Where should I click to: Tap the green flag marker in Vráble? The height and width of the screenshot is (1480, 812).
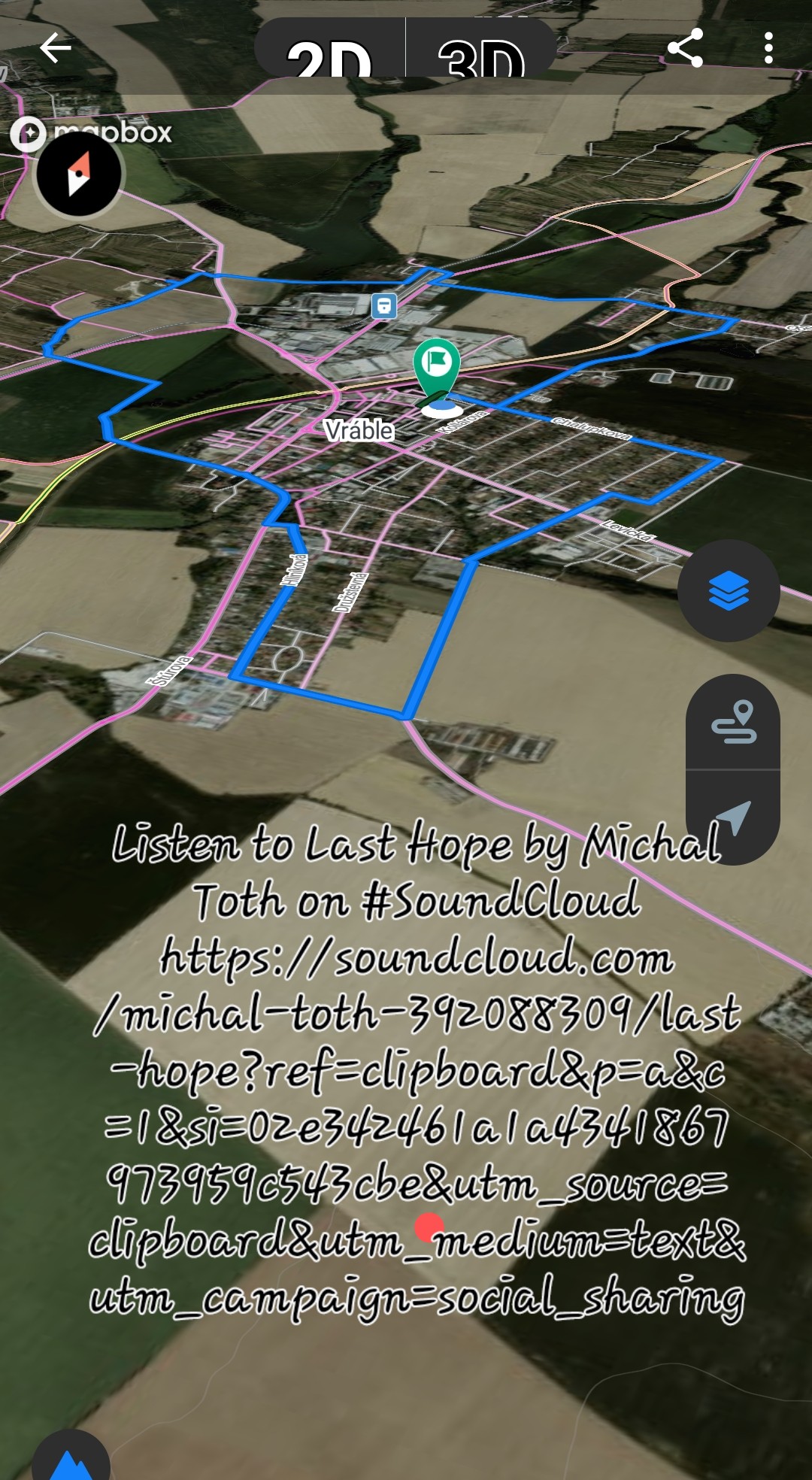point(436,365)
